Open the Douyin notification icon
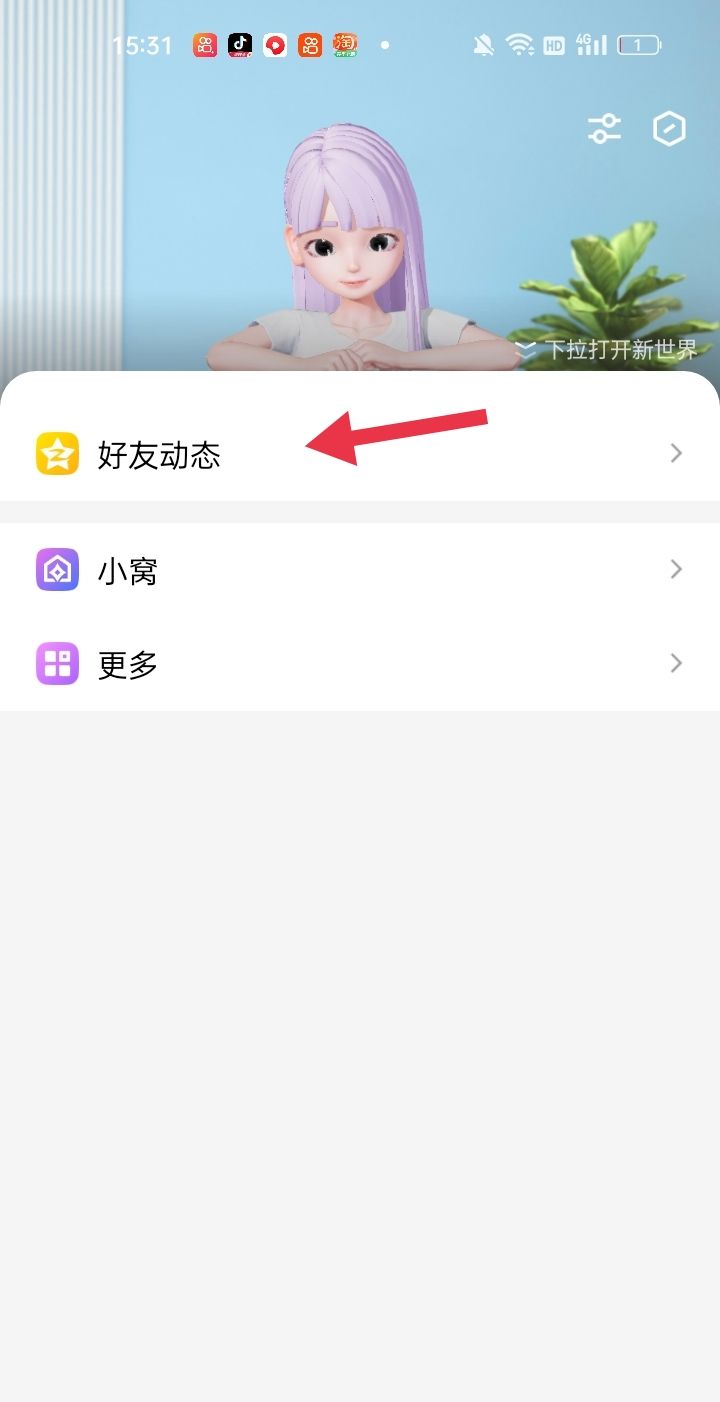 pyautogui.click(x=240, y=45)
